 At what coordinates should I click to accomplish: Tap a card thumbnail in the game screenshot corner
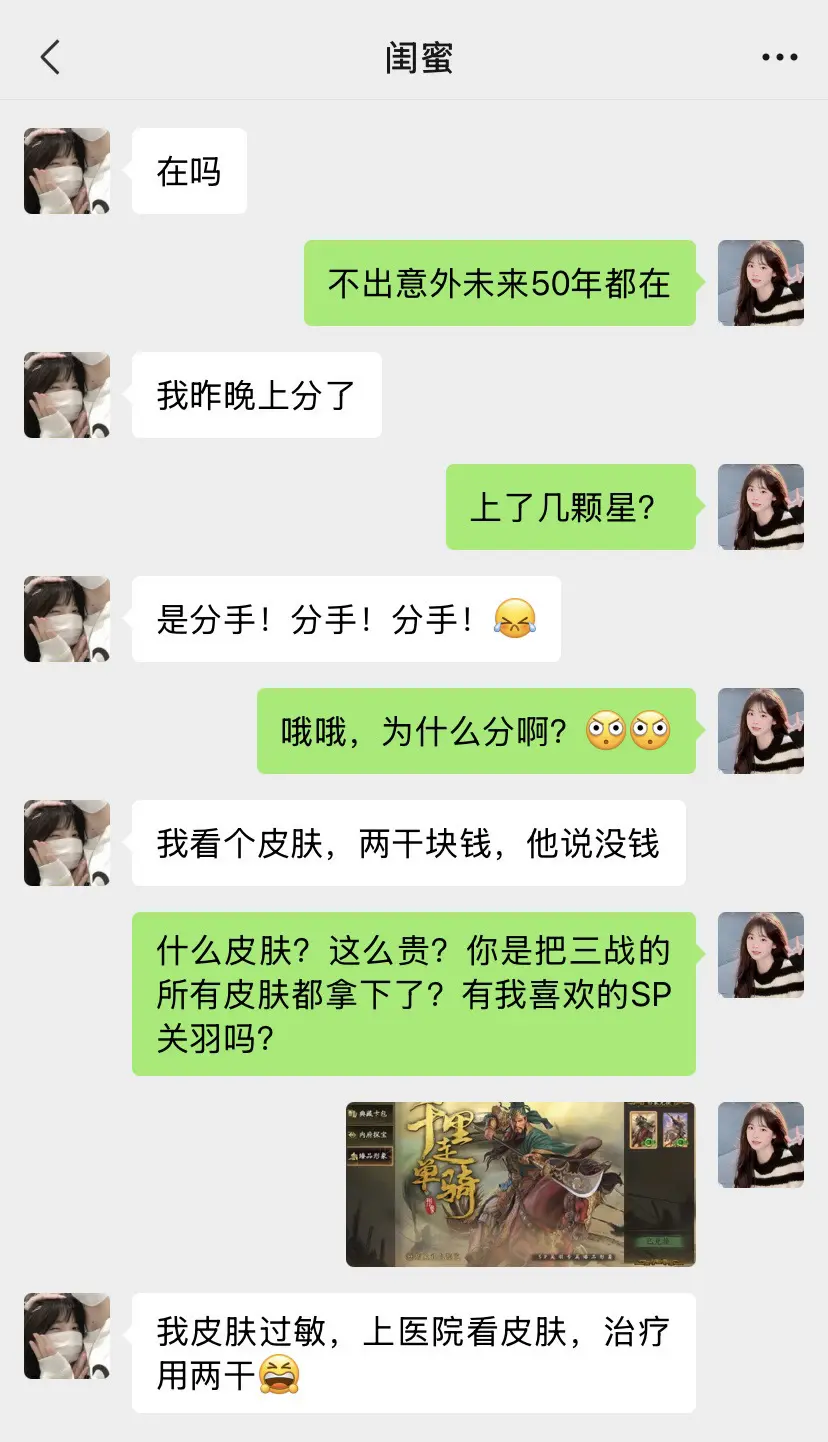point(644,1129)
